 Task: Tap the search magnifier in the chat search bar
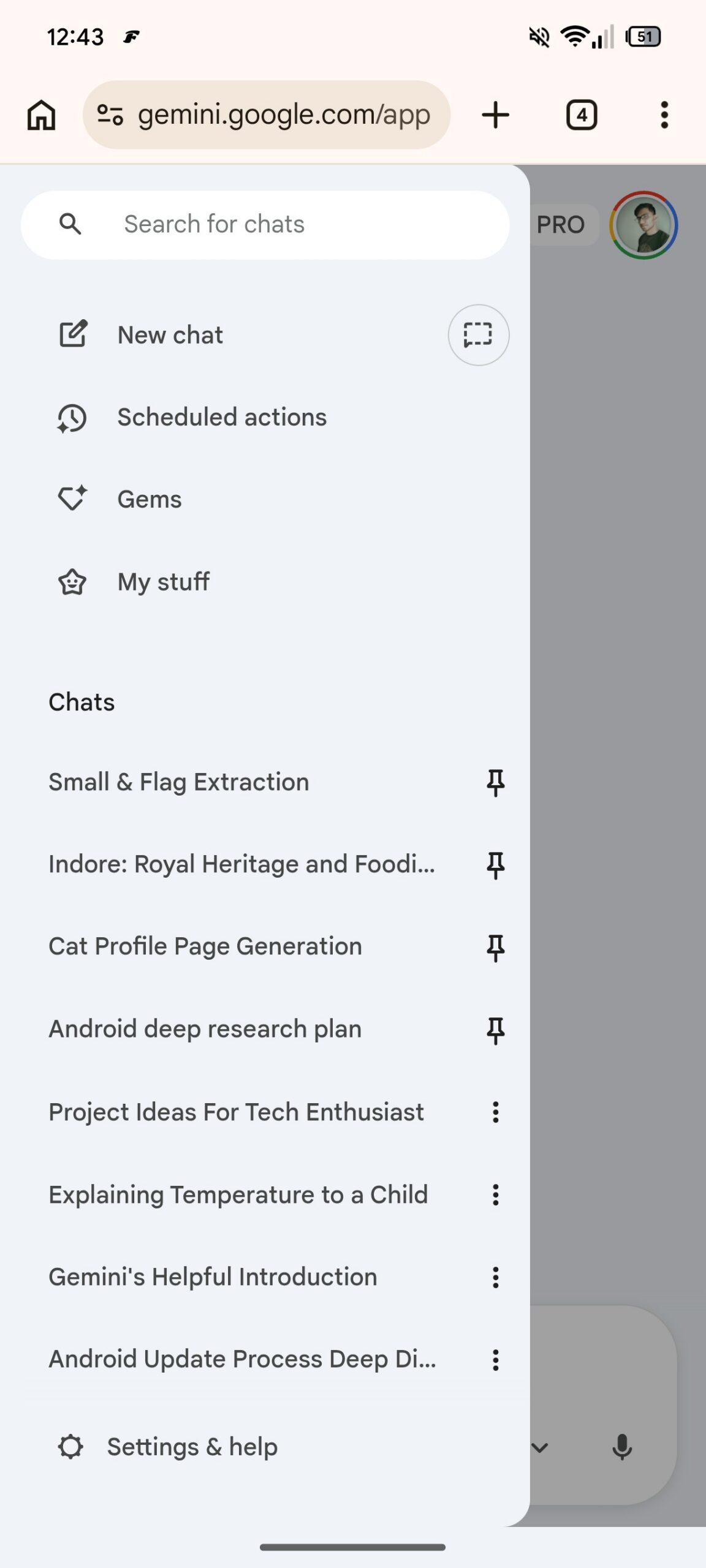(70, 224)
